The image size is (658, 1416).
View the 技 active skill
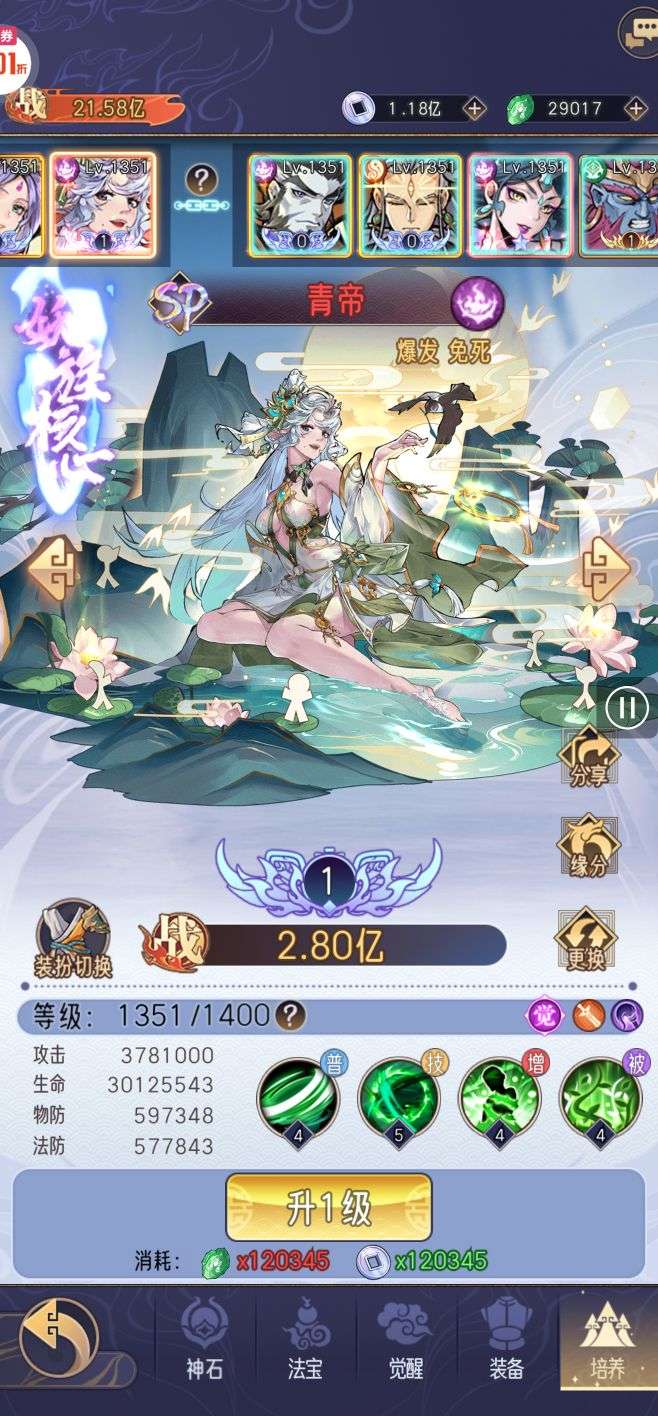(398, 1098)
